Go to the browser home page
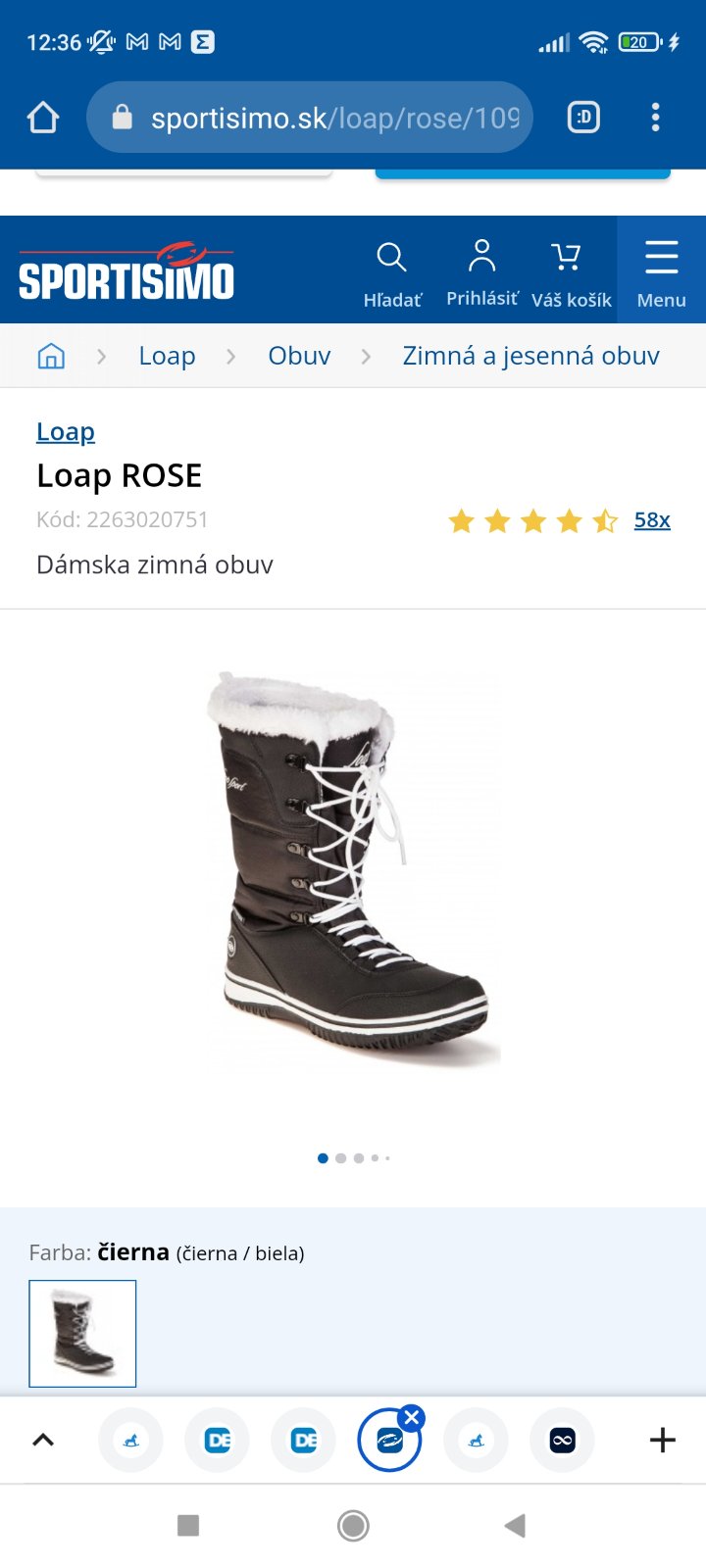The height and width of the screenshot is (1568, 706). tap(43, 119)
